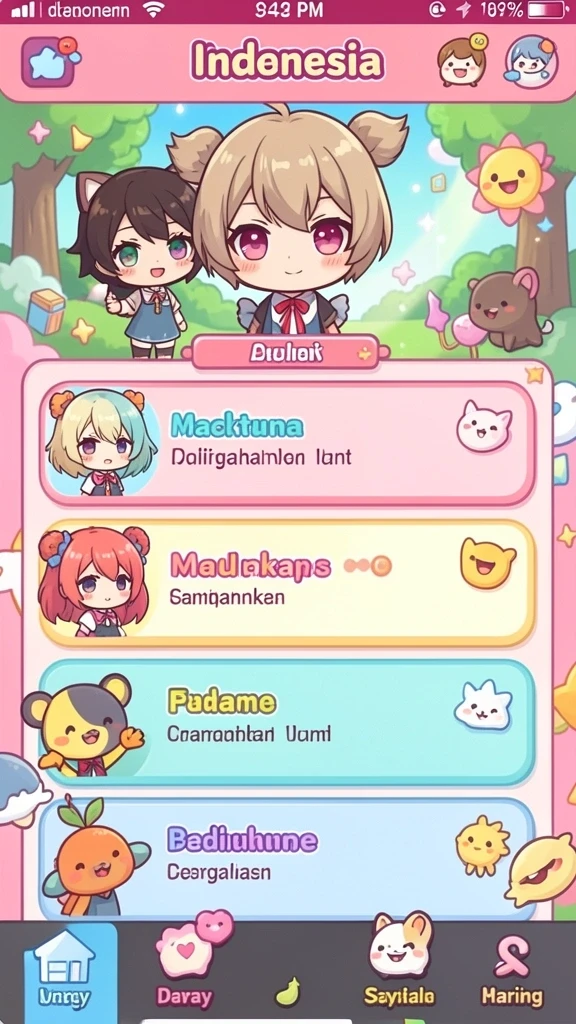Tap the white cat icon on Pudame
Viewport: 576px width, 1024px height.
(x=483, y=705)
